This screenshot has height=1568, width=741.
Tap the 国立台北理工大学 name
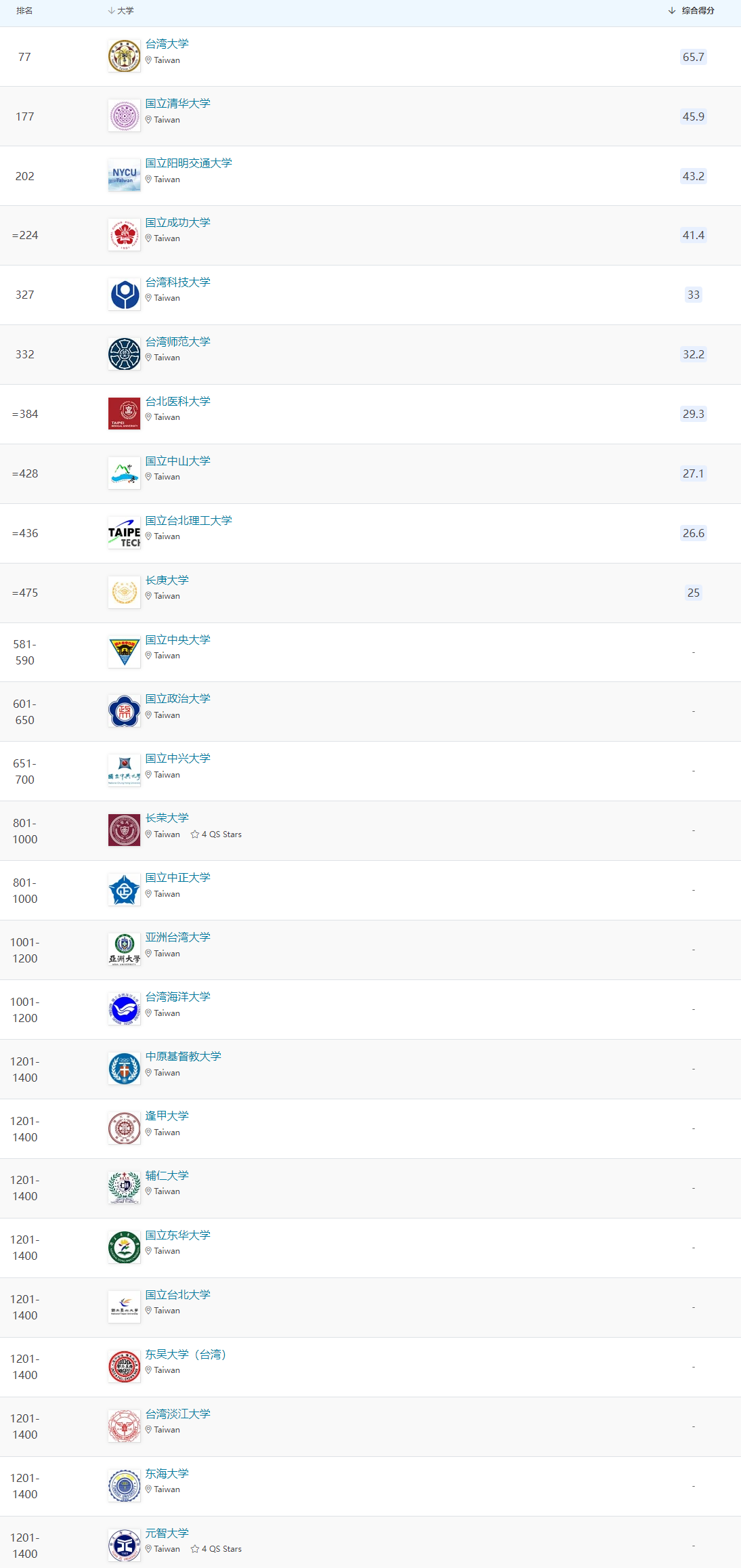tap(189, 521)
